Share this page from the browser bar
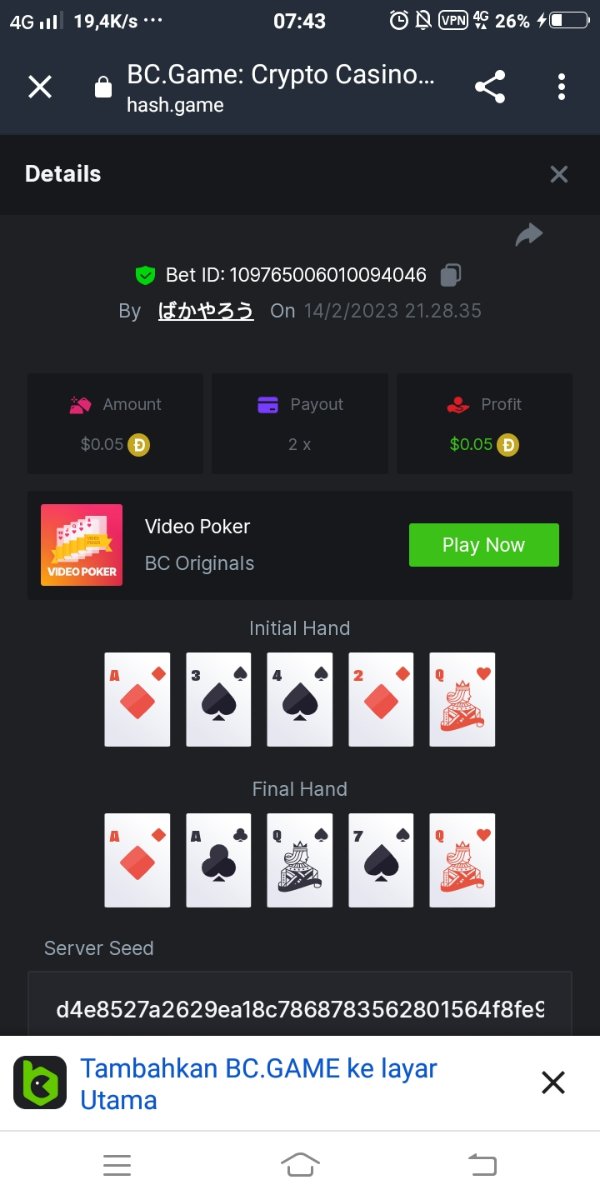The height and width of the screenshot is (1200, 600). click(490, 87)
